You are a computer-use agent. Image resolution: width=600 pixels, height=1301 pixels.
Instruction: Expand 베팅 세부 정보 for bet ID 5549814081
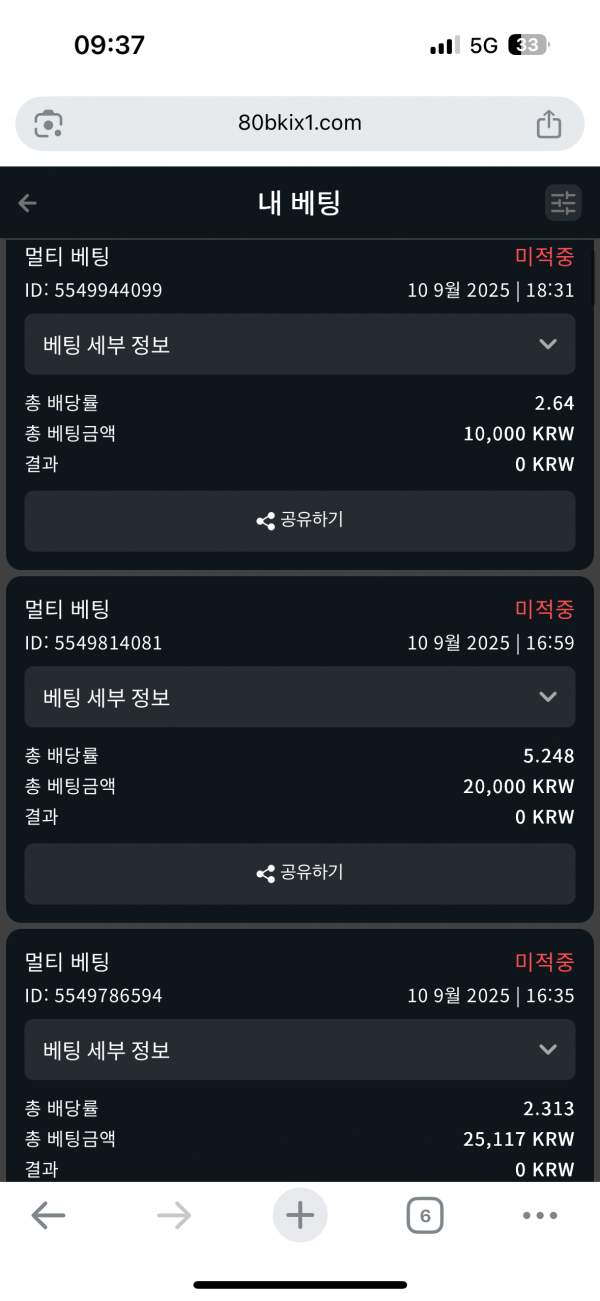tap(300, 697)
